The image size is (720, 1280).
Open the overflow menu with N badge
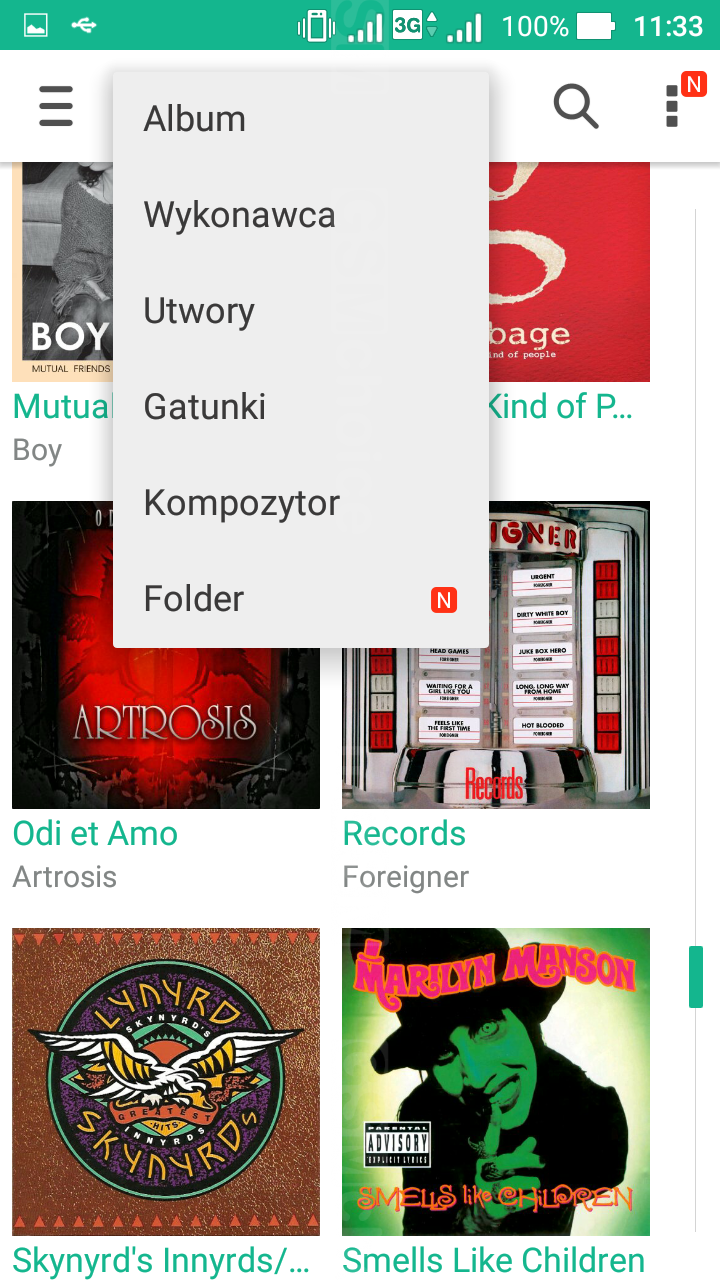(674, 106)
